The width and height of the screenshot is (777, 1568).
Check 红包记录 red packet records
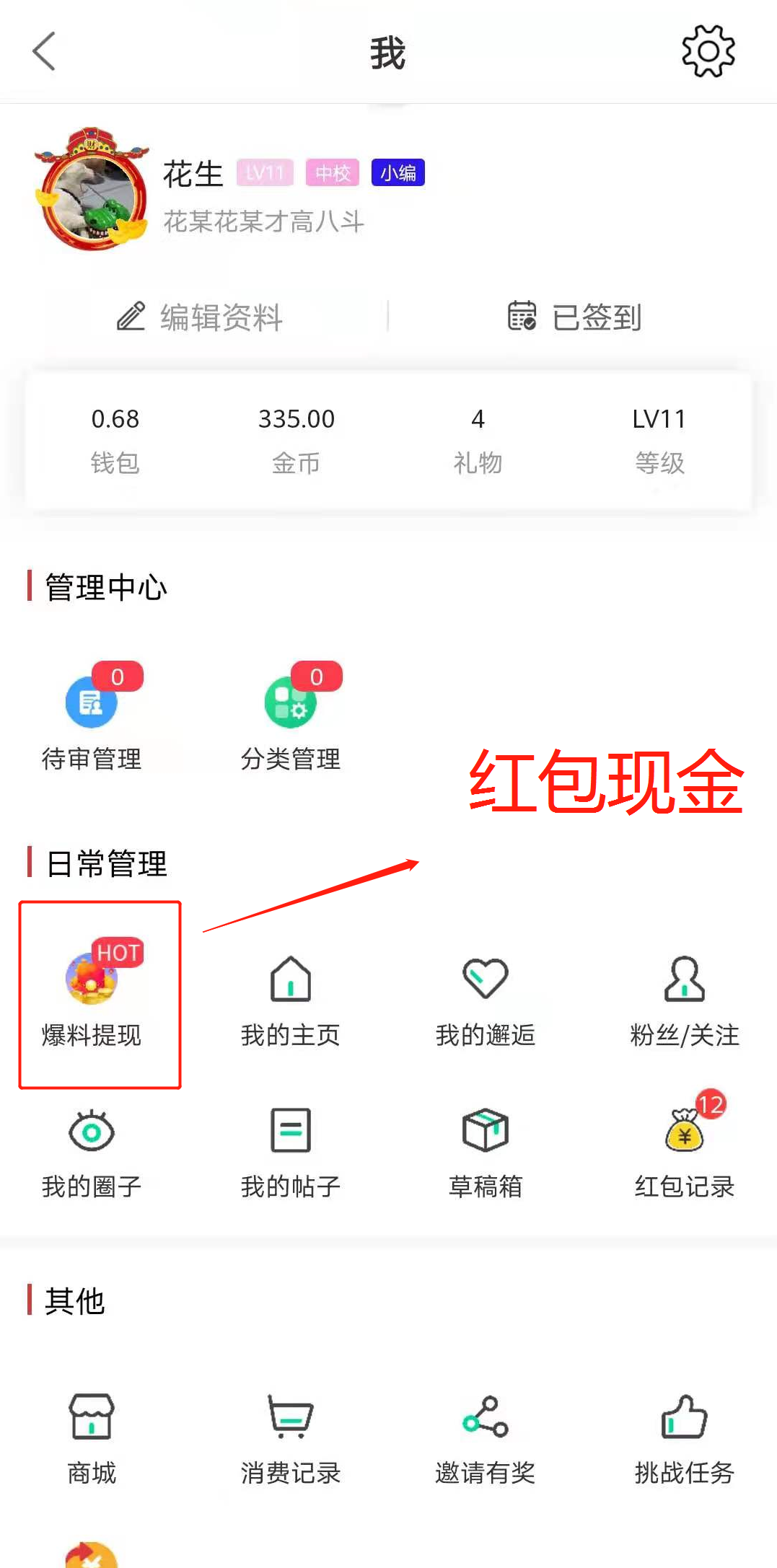pyautogui.click(x=684, y=1150)
